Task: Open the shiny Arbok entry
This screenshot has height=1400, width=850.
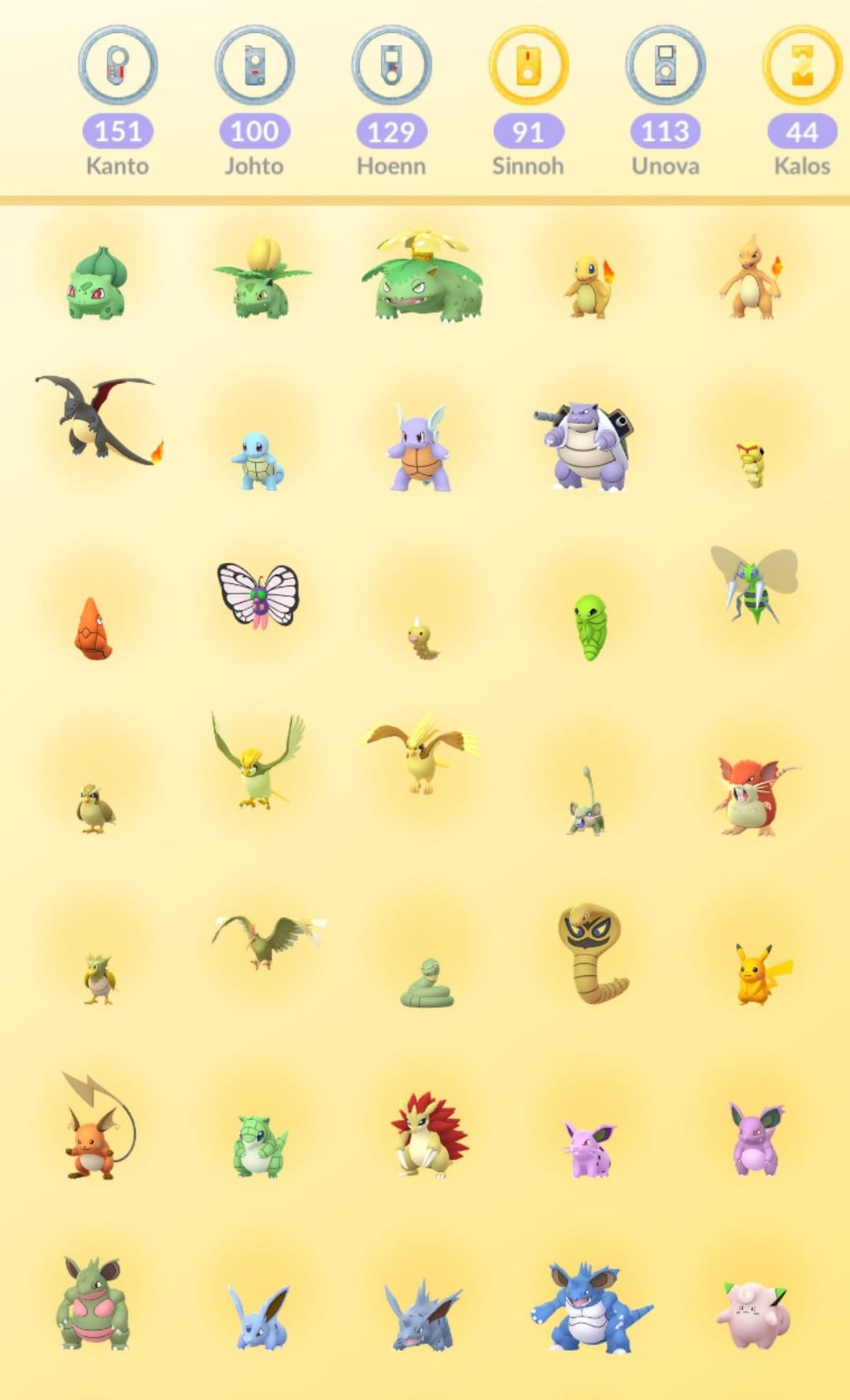Action: (590, 952)
